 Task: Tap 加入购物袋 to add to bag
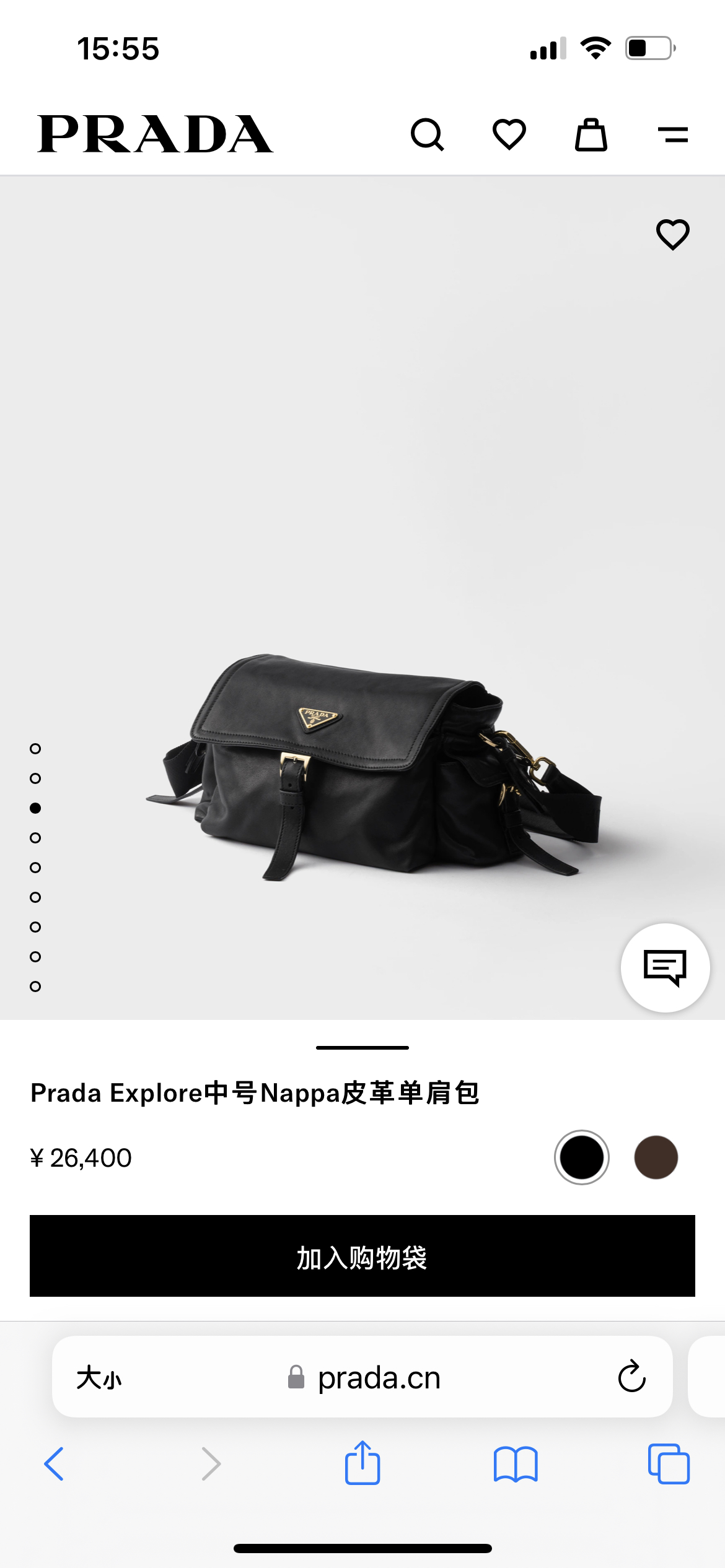[362, 1256]
